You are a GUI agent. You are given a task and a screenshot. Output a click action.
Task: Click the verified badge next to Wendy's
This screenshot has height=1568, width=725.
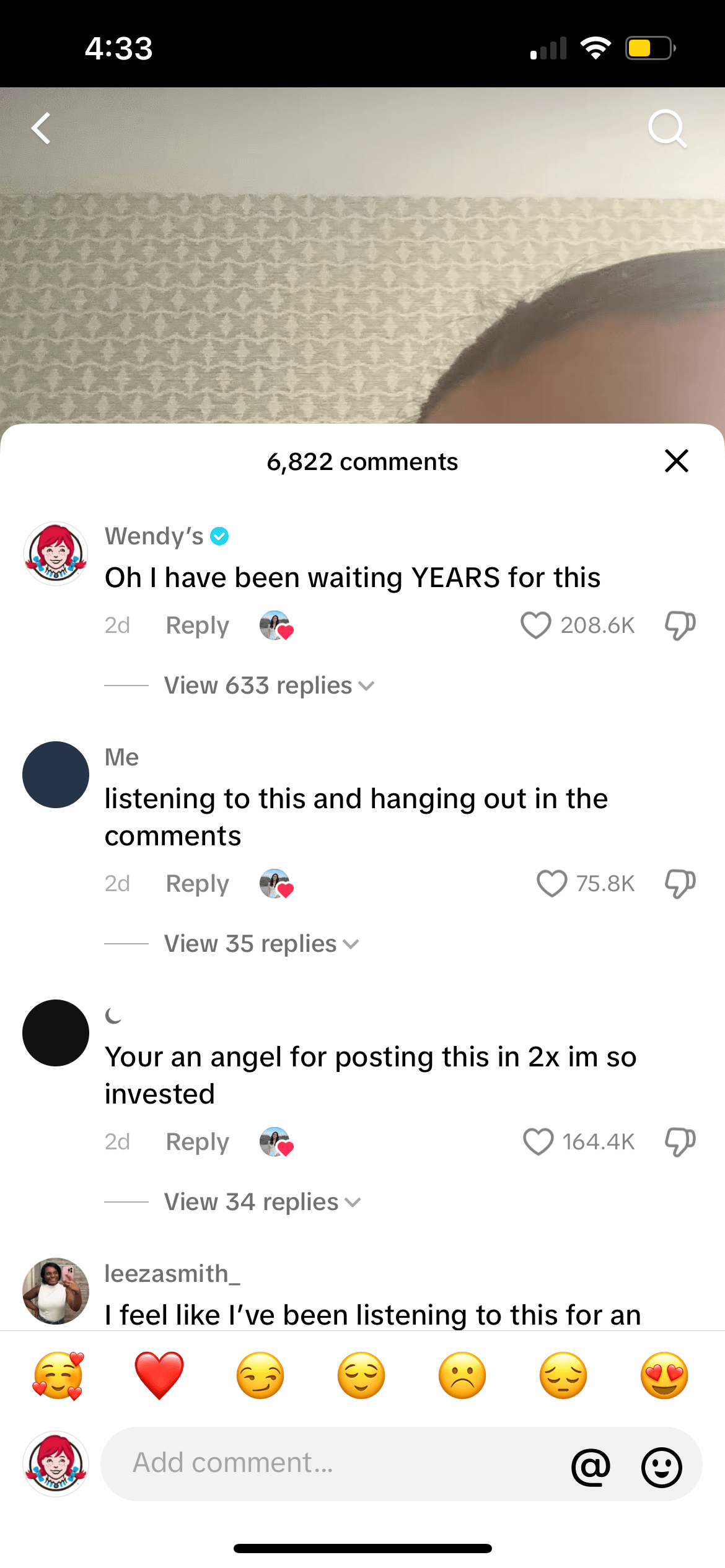220,536
